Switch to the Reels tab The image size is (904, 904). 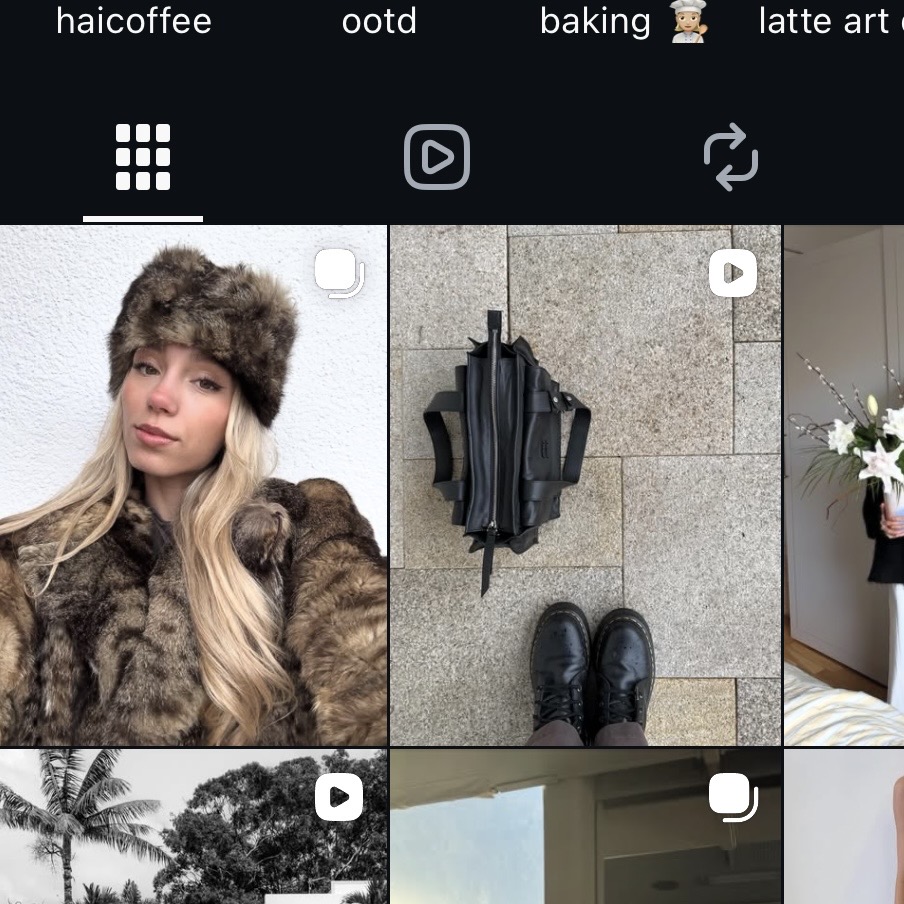click(x=437, y=158)
